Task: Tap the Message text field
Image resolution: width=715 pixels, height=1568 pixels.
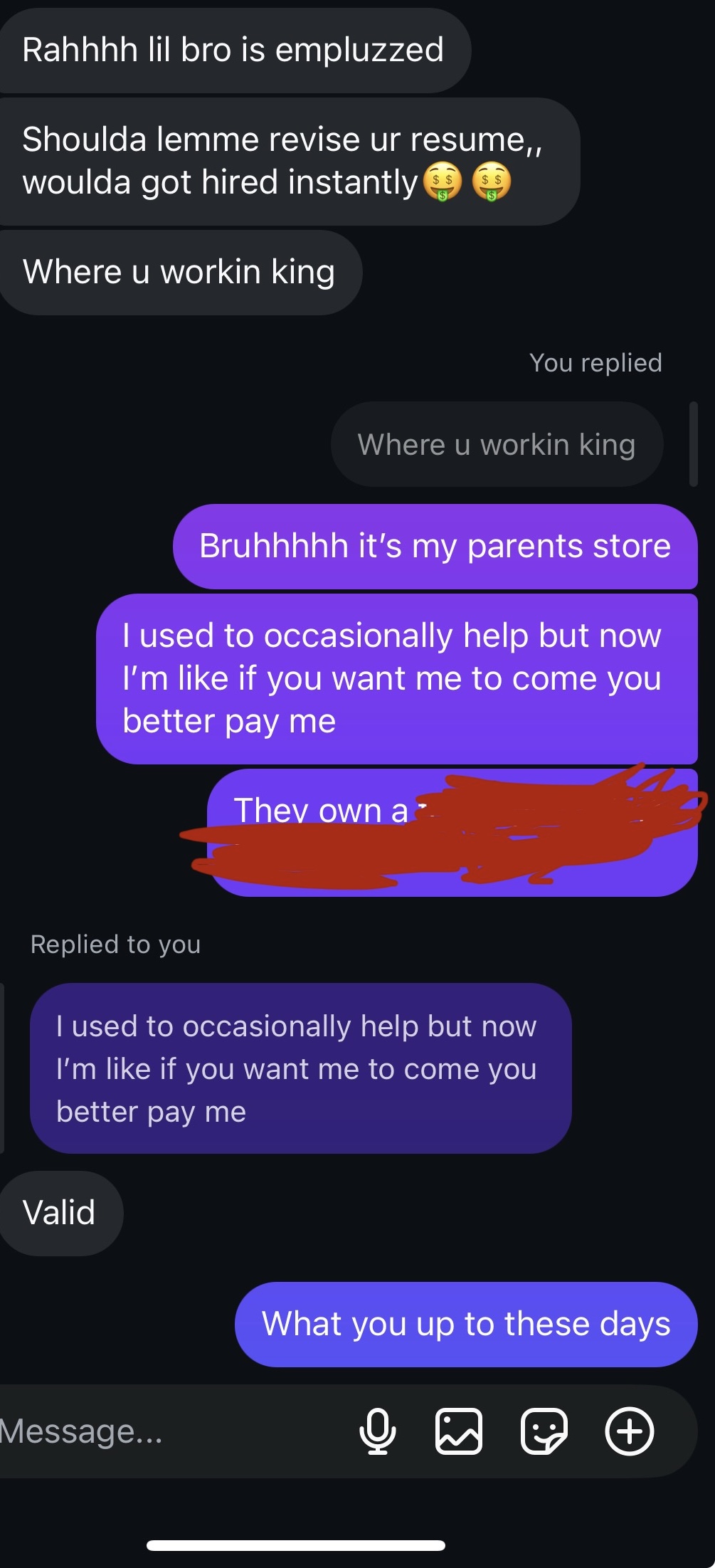Action: 171,1431
